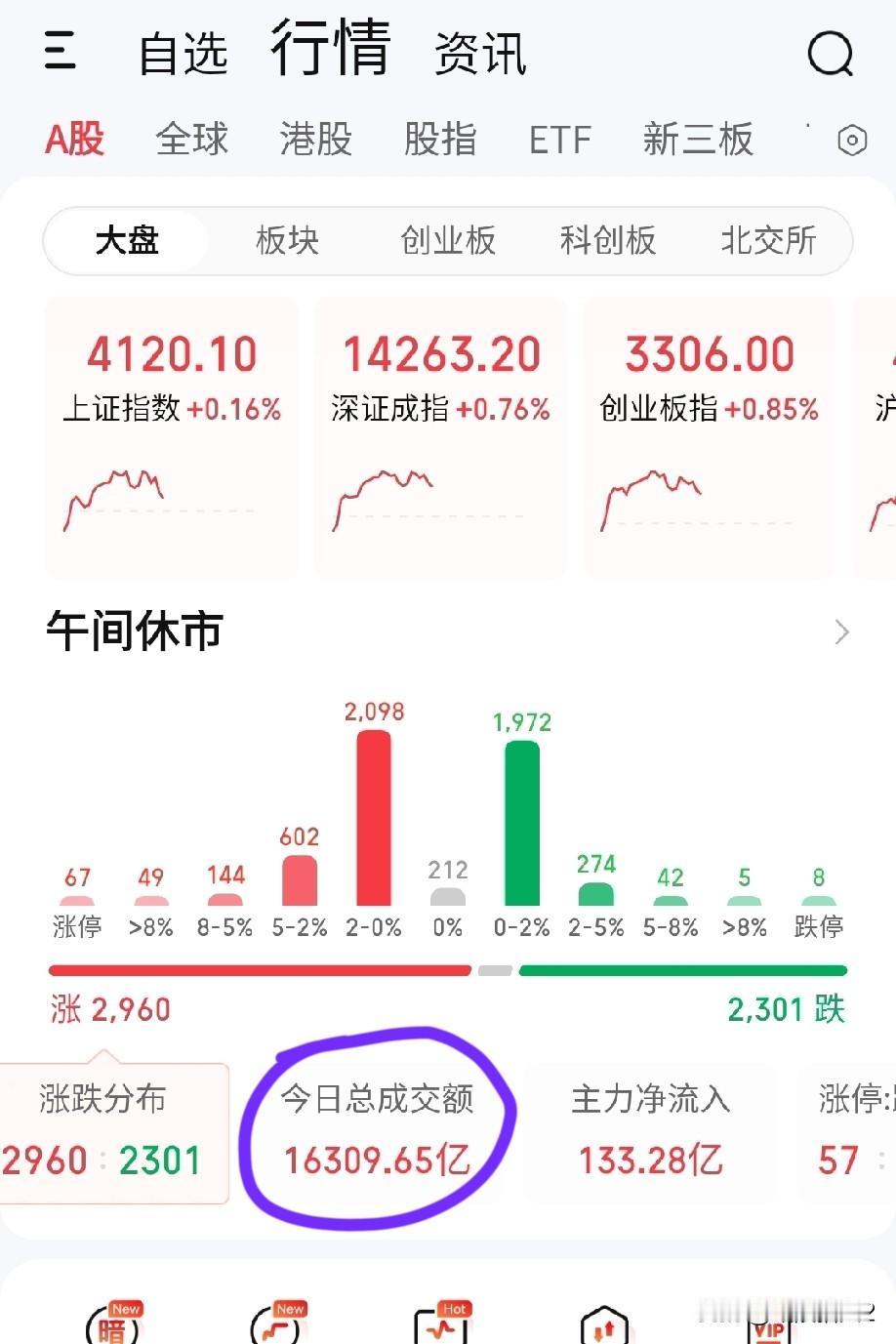This screenshot has width=896, height=1344.
Task: Expand the 主力净流入 133.28亿 card
Action: click(x=650, y=1132)
